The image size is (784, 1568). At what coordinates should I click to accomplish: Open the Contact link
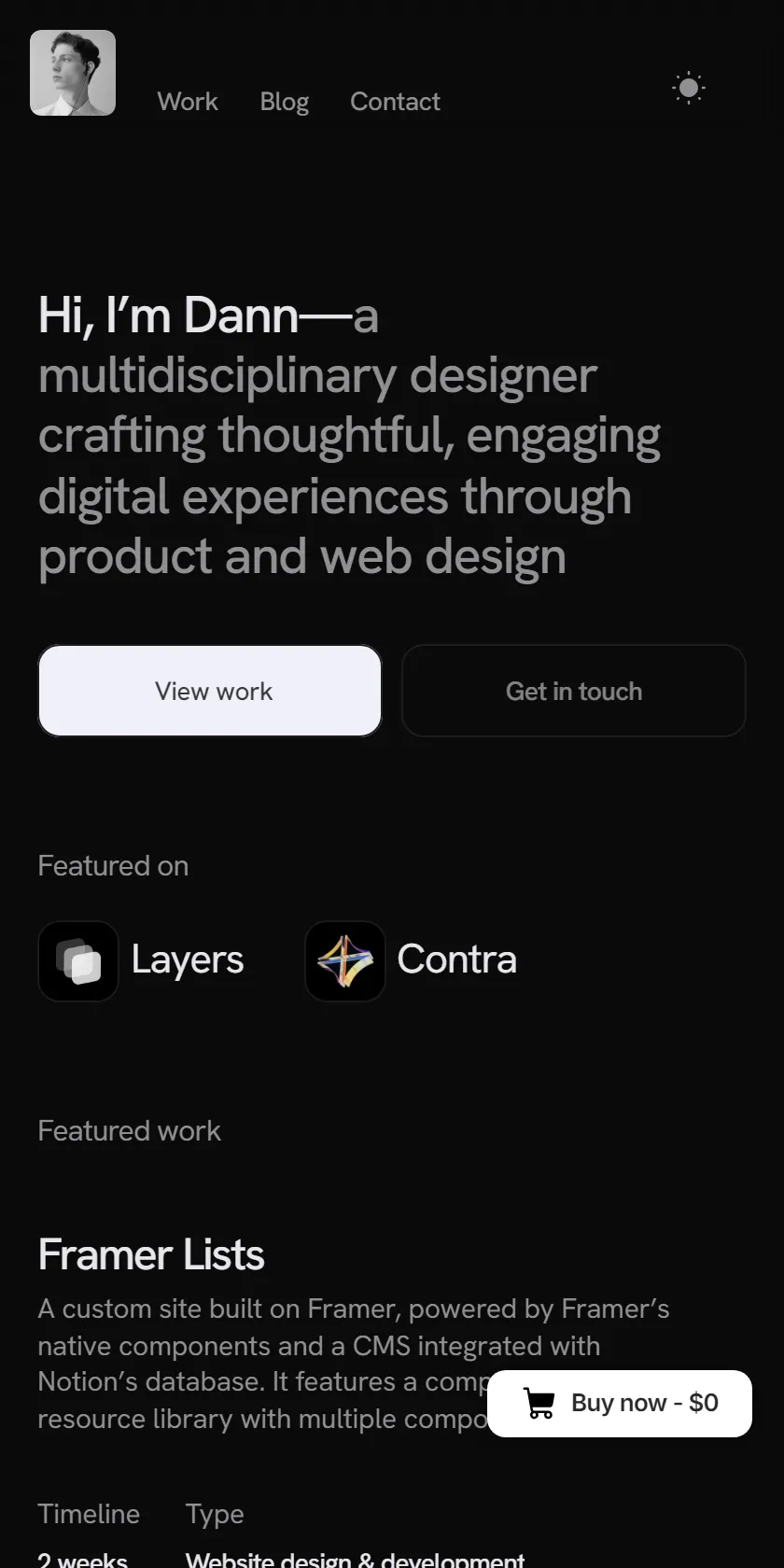click(x=395, y=102)
